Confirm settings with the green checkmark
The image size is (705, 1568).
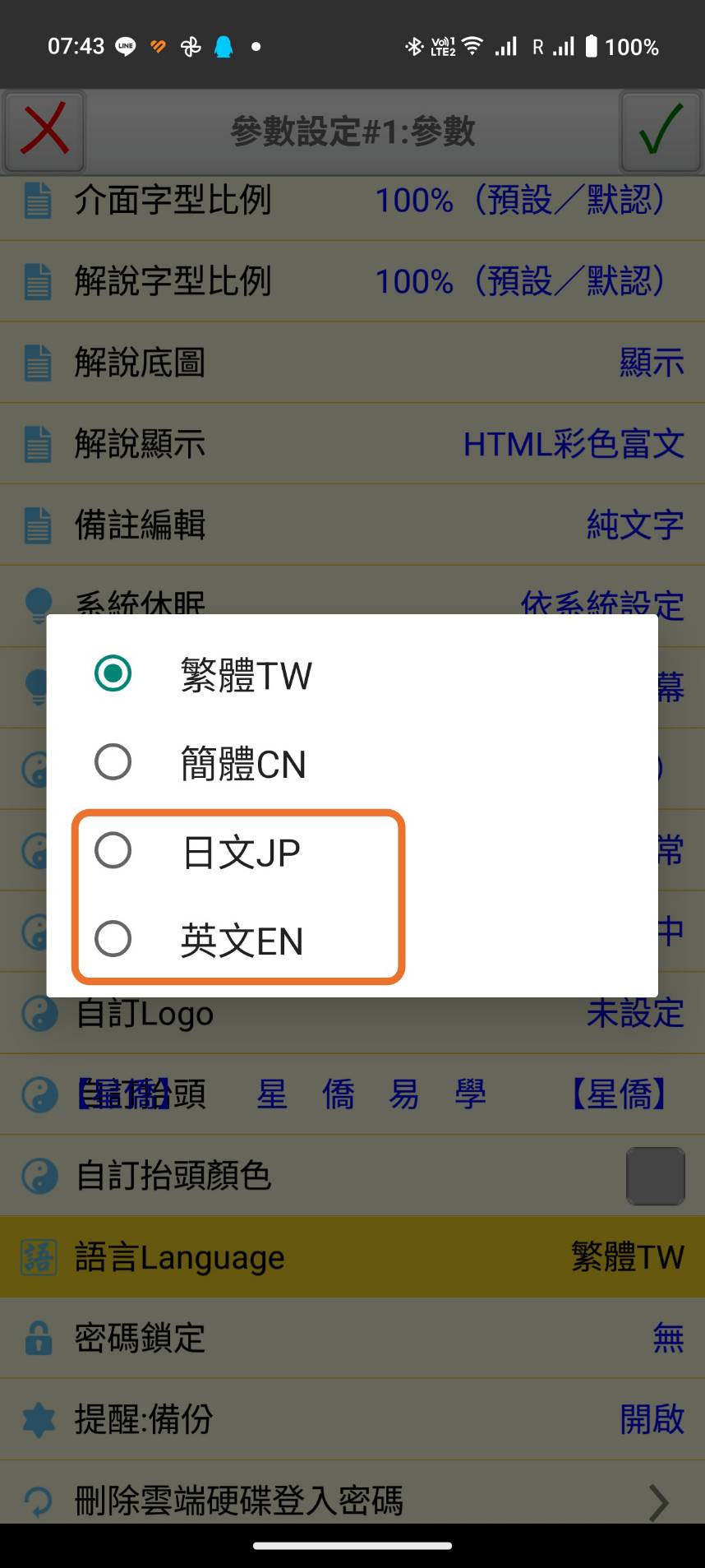pos(660,130)
